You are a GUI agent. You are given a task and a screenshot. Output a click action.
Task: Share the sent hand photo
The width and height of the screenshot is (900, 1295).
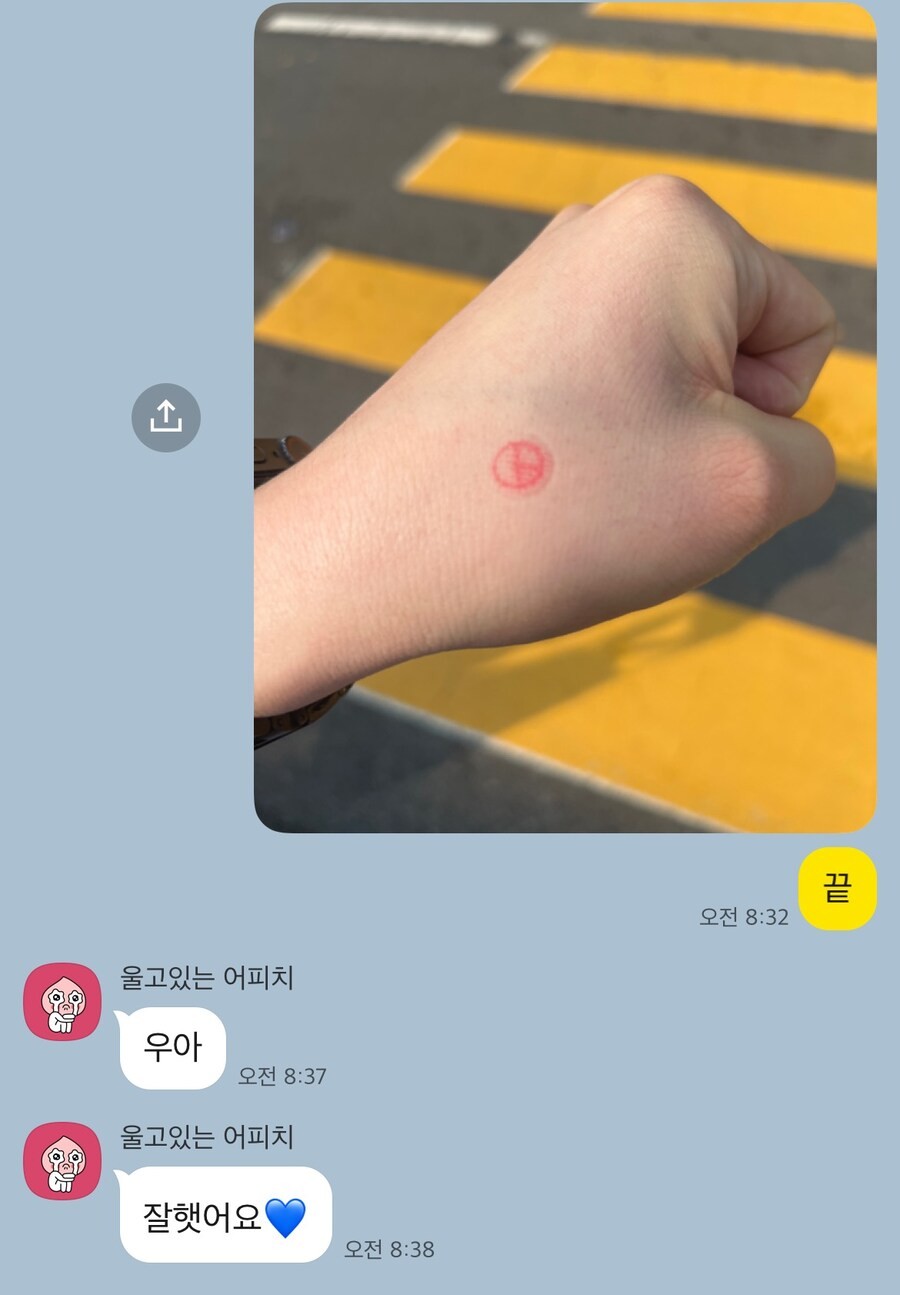pos(166,417)
